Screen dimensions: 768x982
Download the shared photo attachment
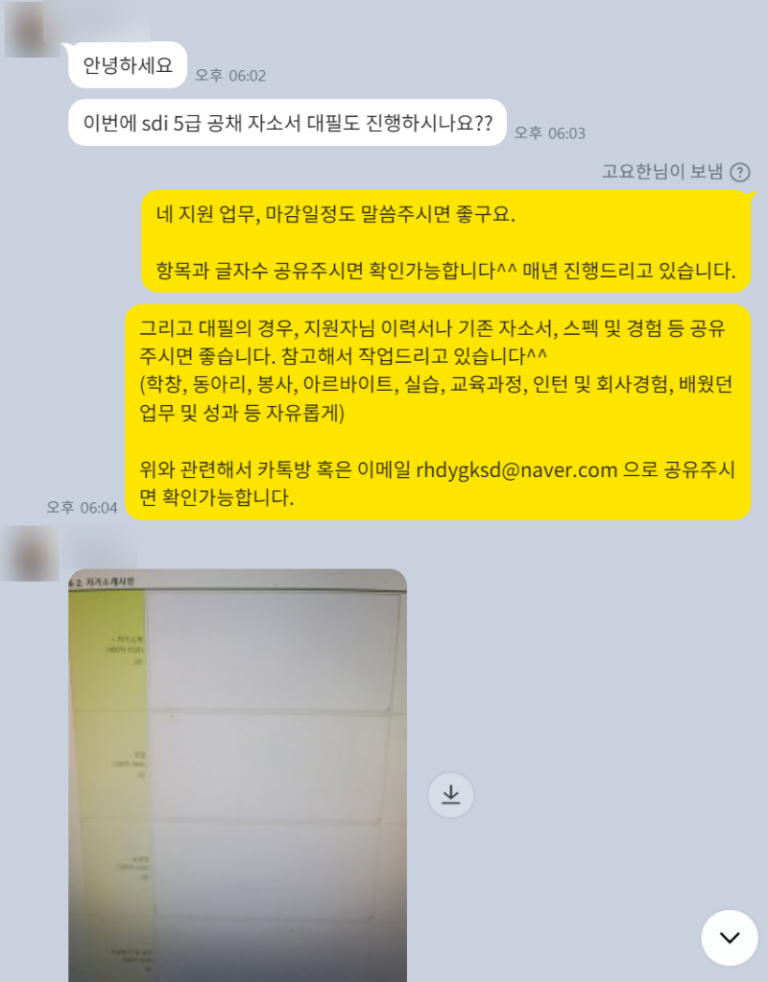(x=450, y=795)
